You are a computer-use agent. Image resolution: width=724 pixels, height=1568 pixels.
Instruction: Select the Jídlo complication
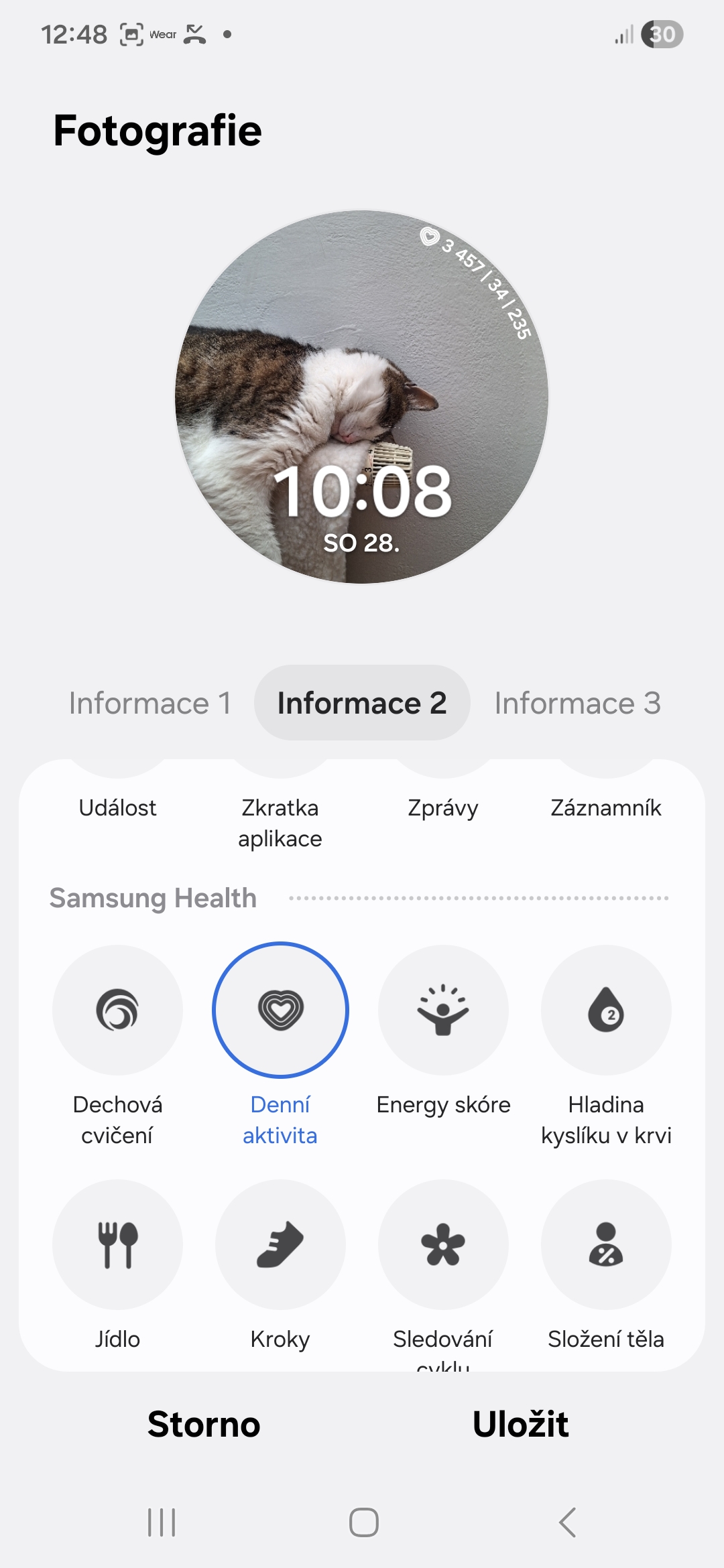tap(117, 1244)
